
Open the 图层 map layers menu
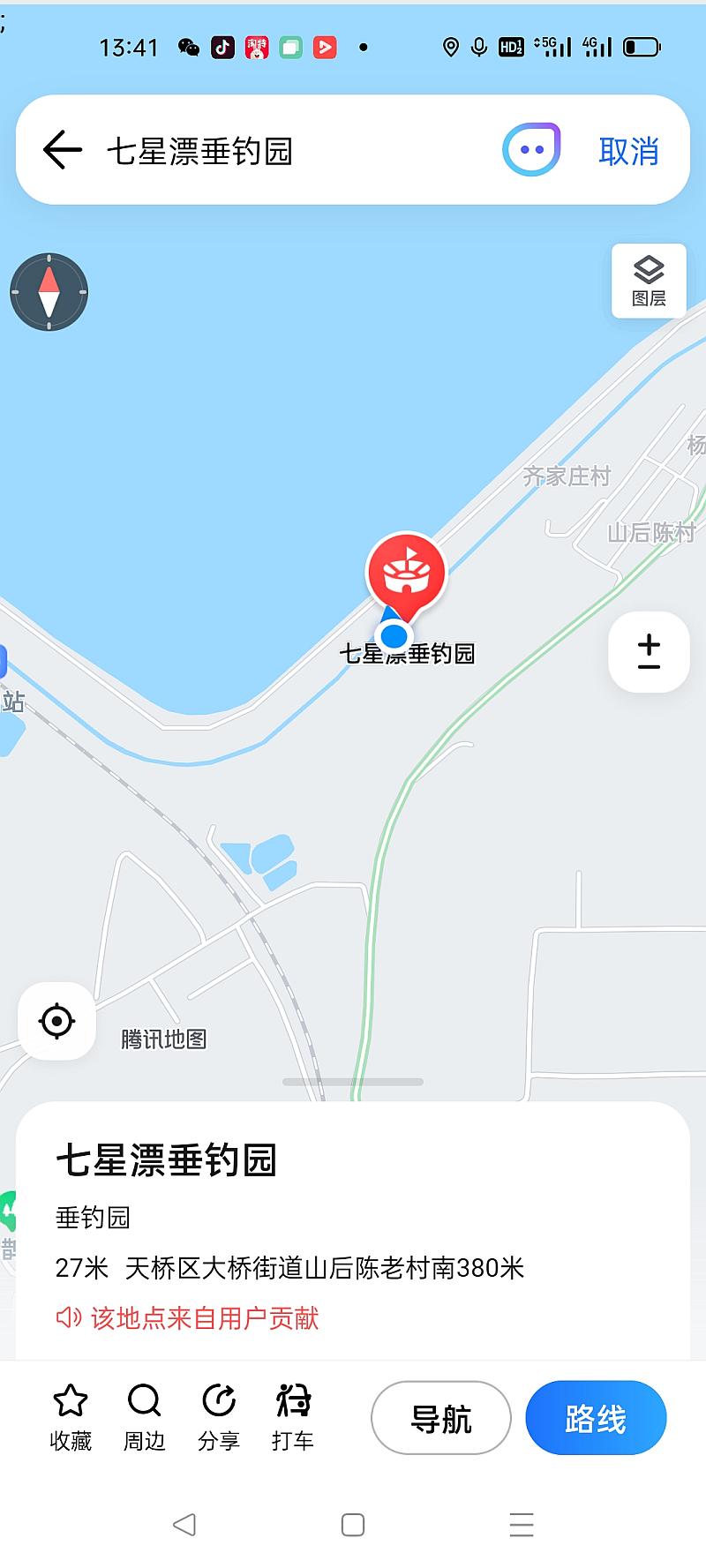pos(649,281)
